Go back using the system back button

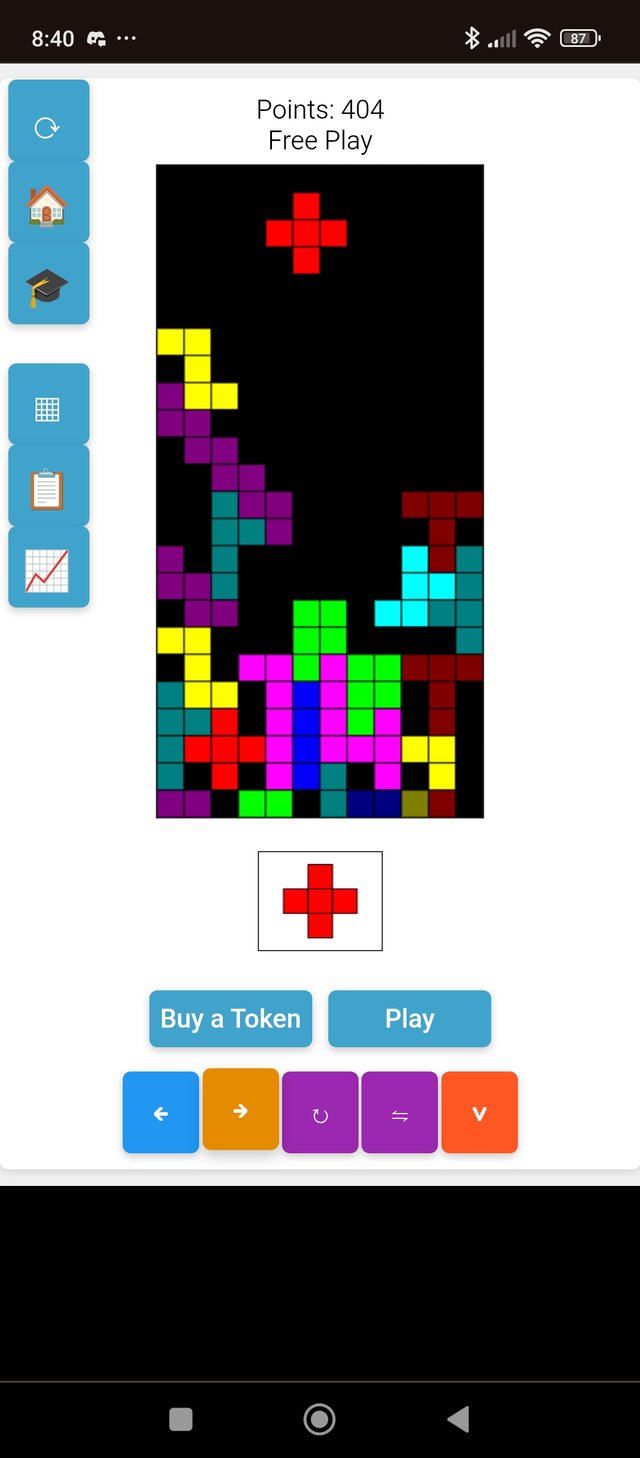[458, 1418]
